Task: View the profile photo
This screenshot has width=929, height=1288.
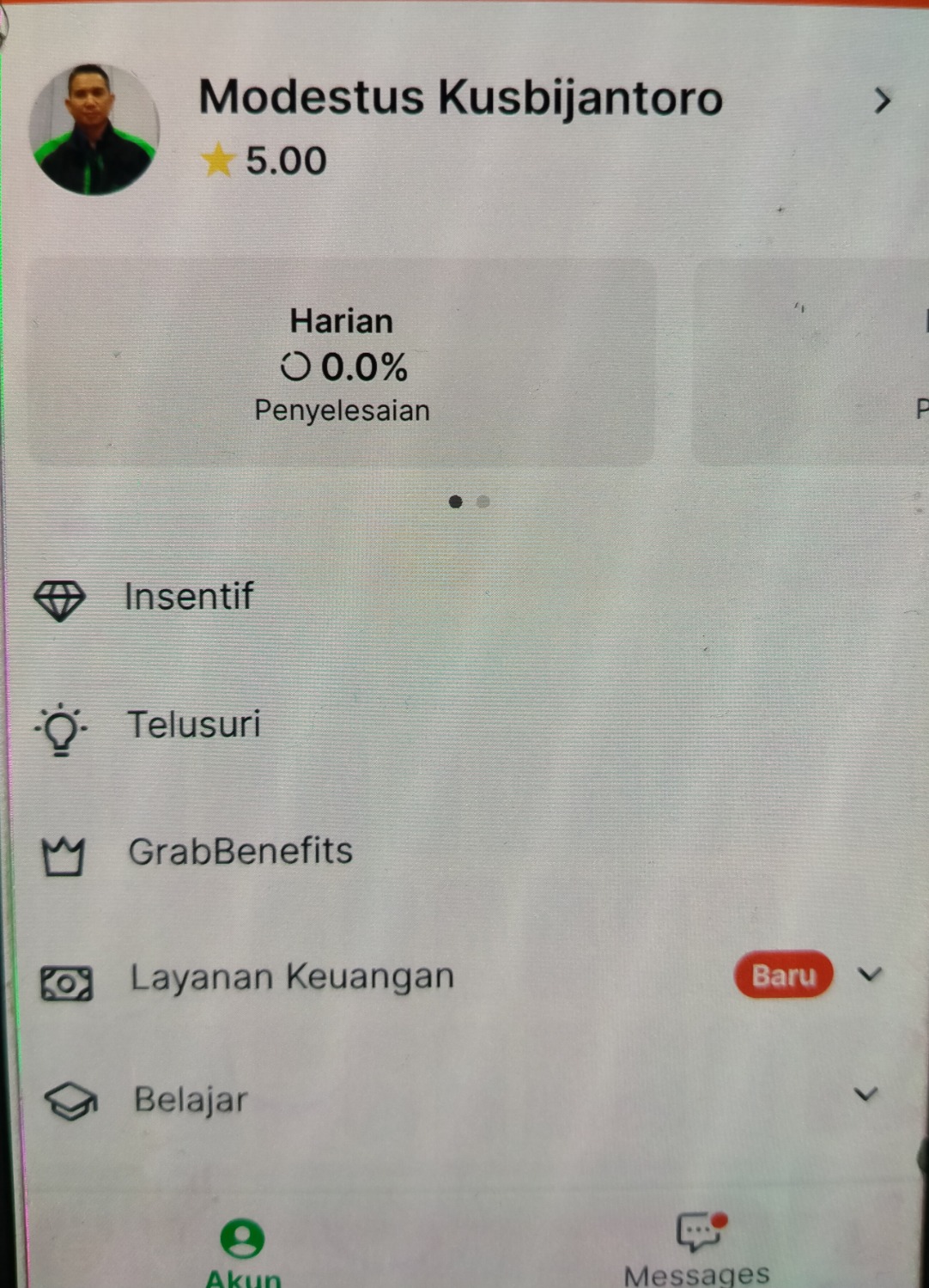Action: pos(94,129)
